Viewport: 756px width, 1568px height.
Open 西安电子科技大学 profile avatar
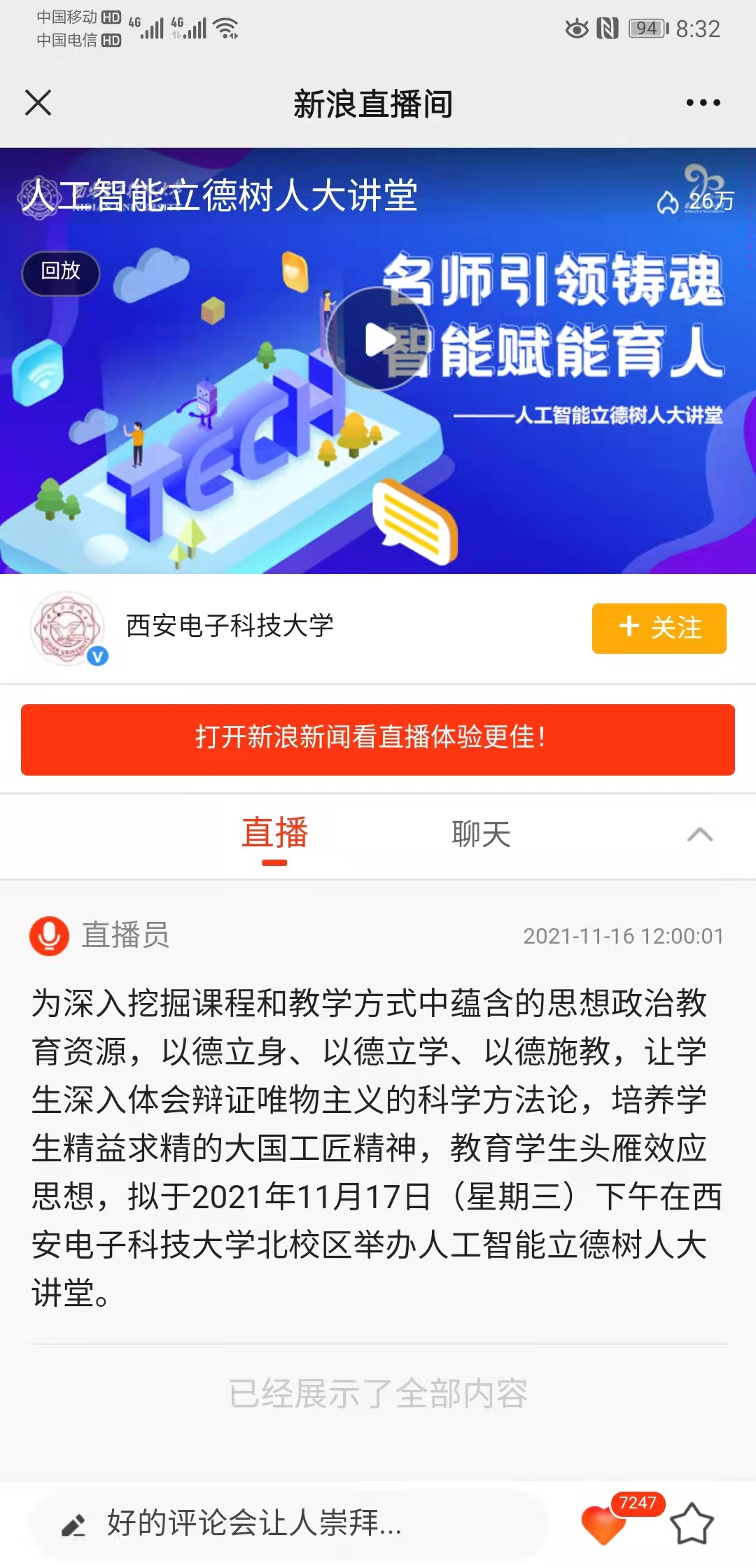pos(67,628)
